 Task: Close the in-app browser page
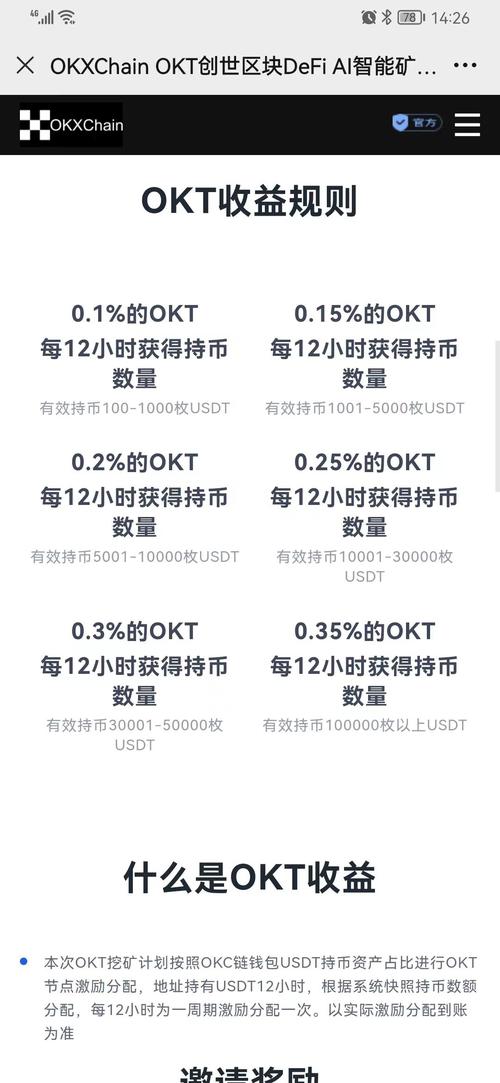25,66
